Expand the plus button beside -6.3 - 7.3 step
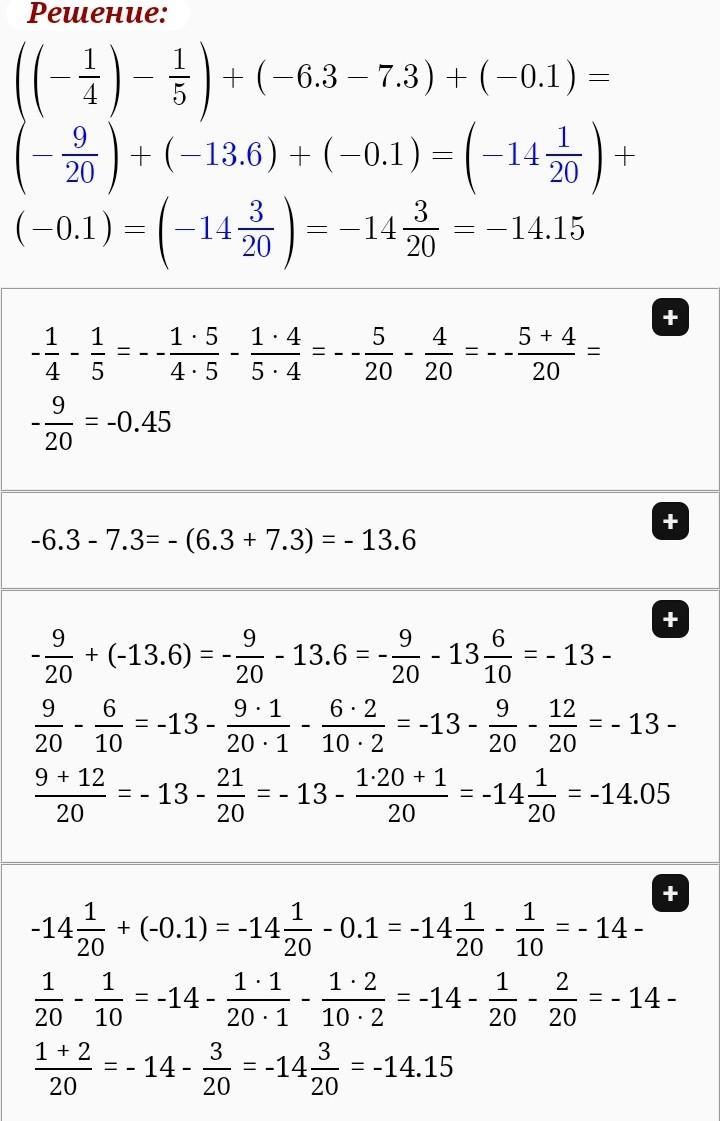 [670, 521]
